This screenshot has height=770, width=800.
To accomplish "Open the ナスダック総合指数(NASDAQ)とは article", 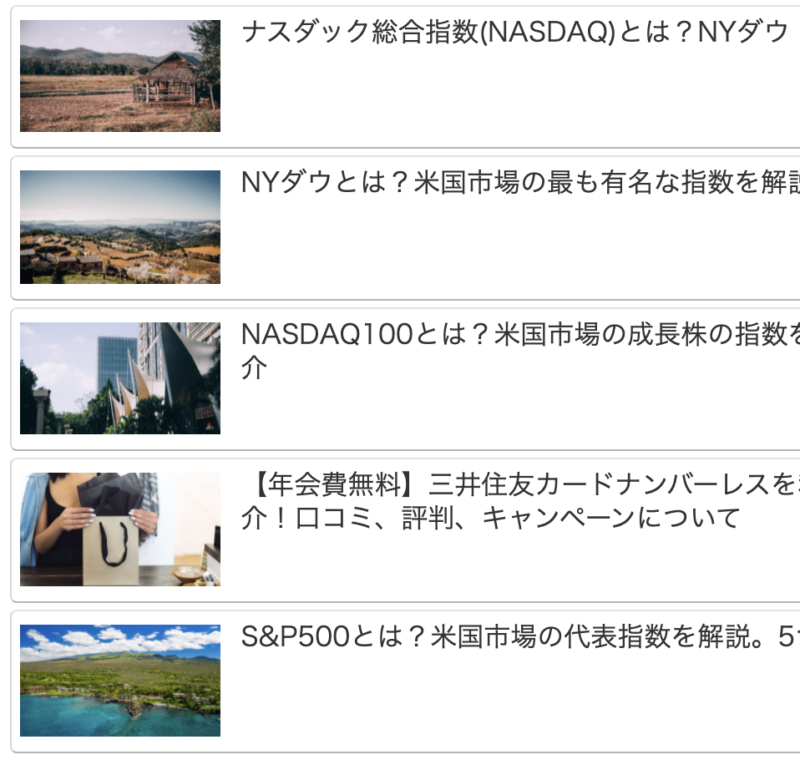I will pyautogui.click(x=515, y=33).
